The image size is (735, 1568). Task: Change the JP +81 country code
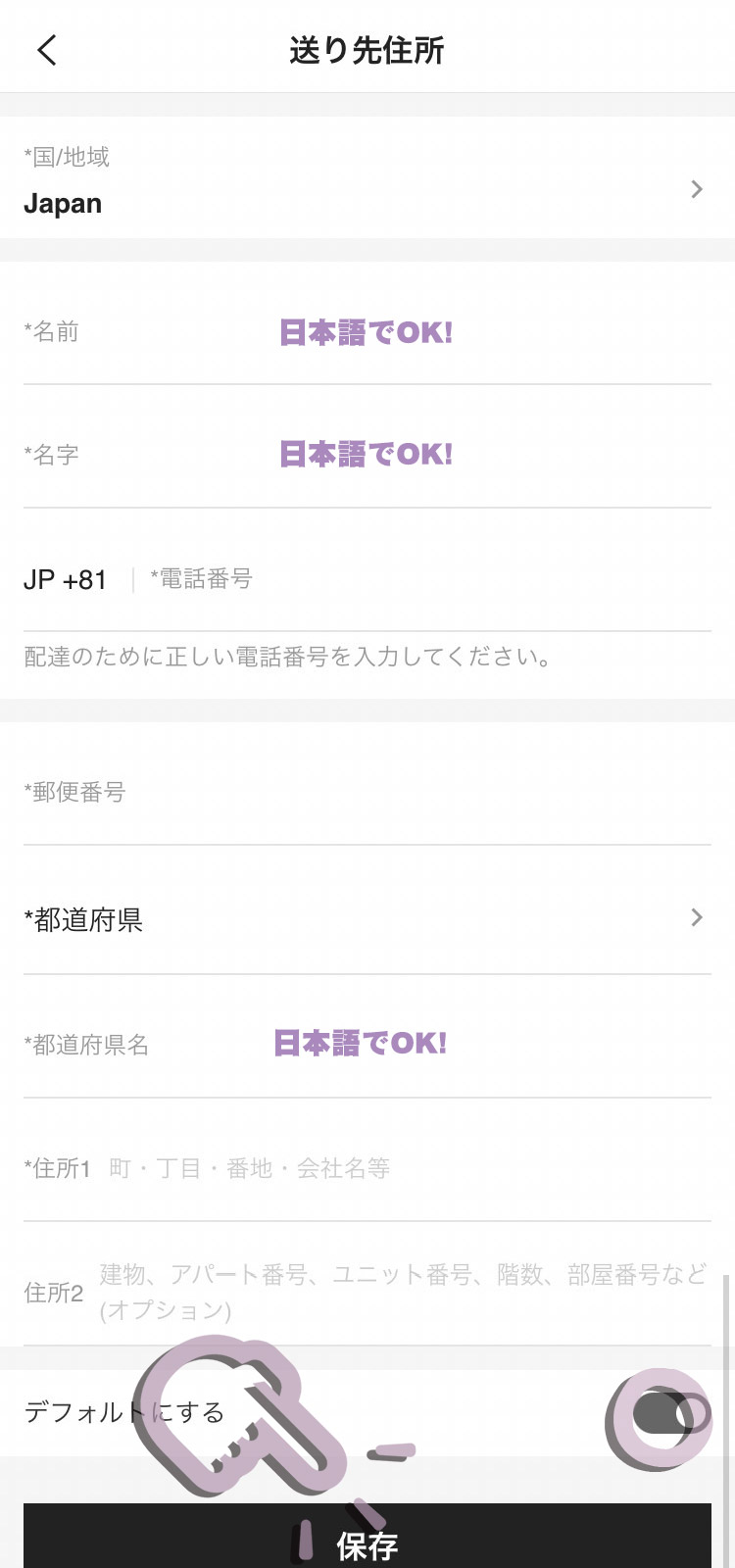(x=65, y=580)
